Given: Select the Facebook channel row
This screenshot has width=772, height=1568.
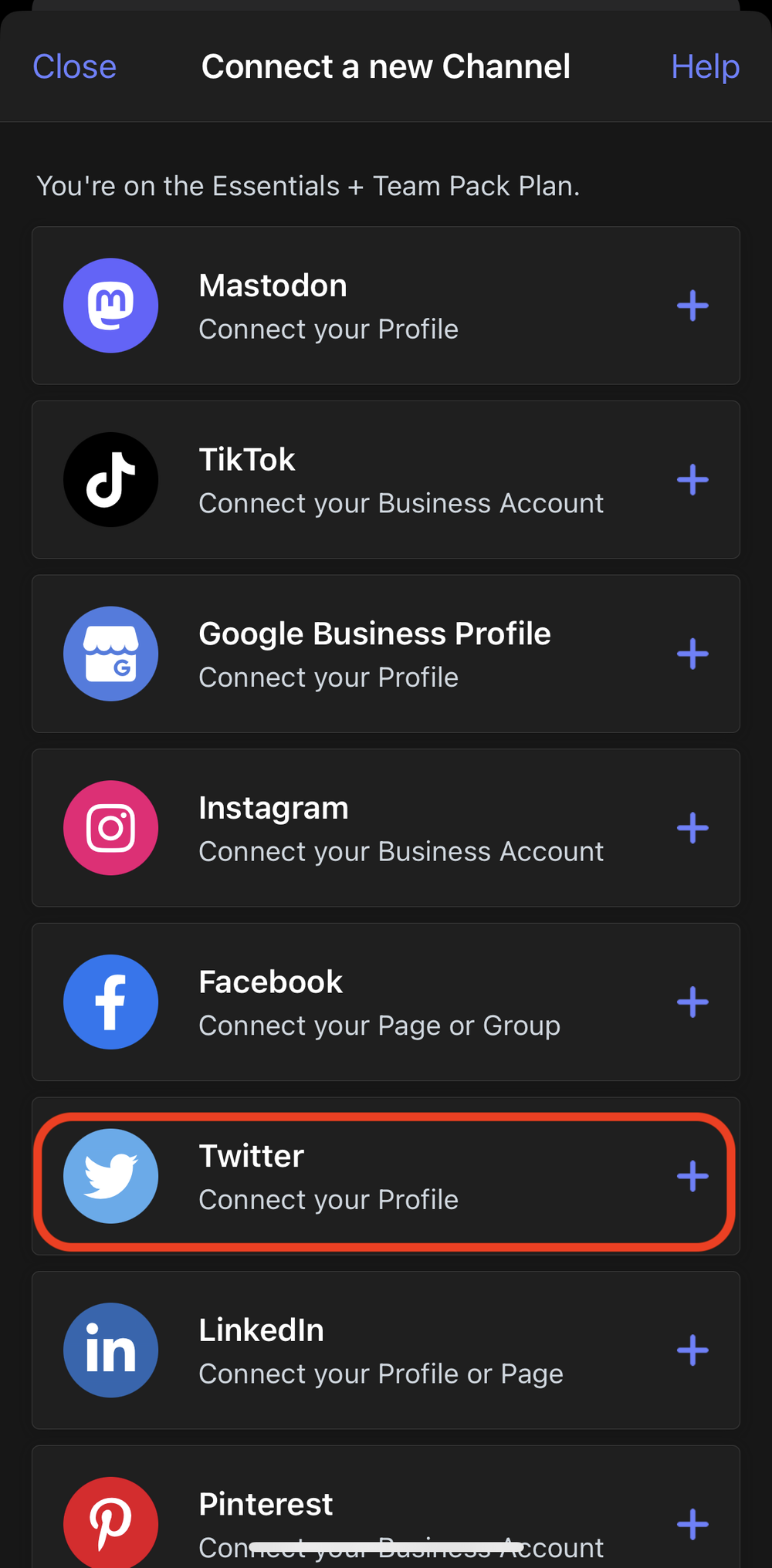Looking at the screenshot, I should 386,1002.
